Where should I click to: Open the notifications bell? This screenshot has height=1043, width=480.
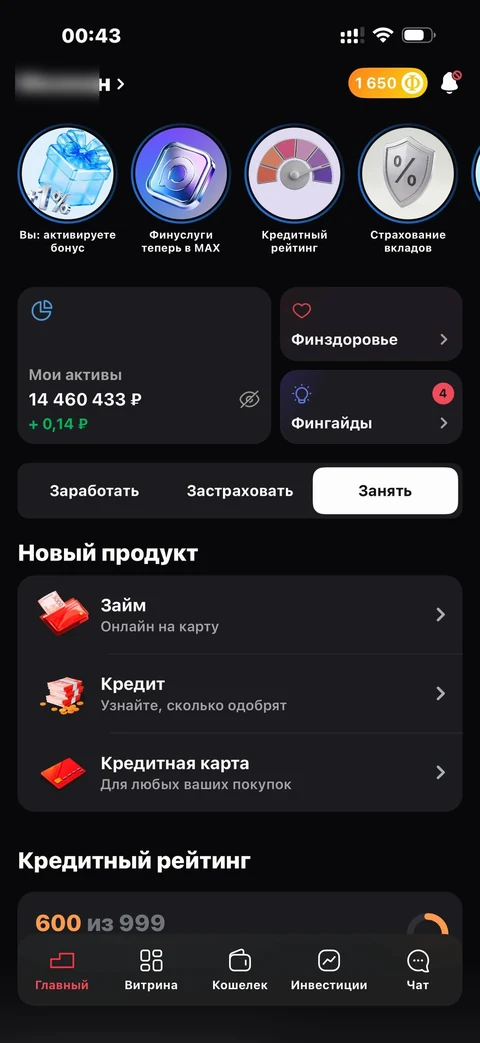[450, 83]
